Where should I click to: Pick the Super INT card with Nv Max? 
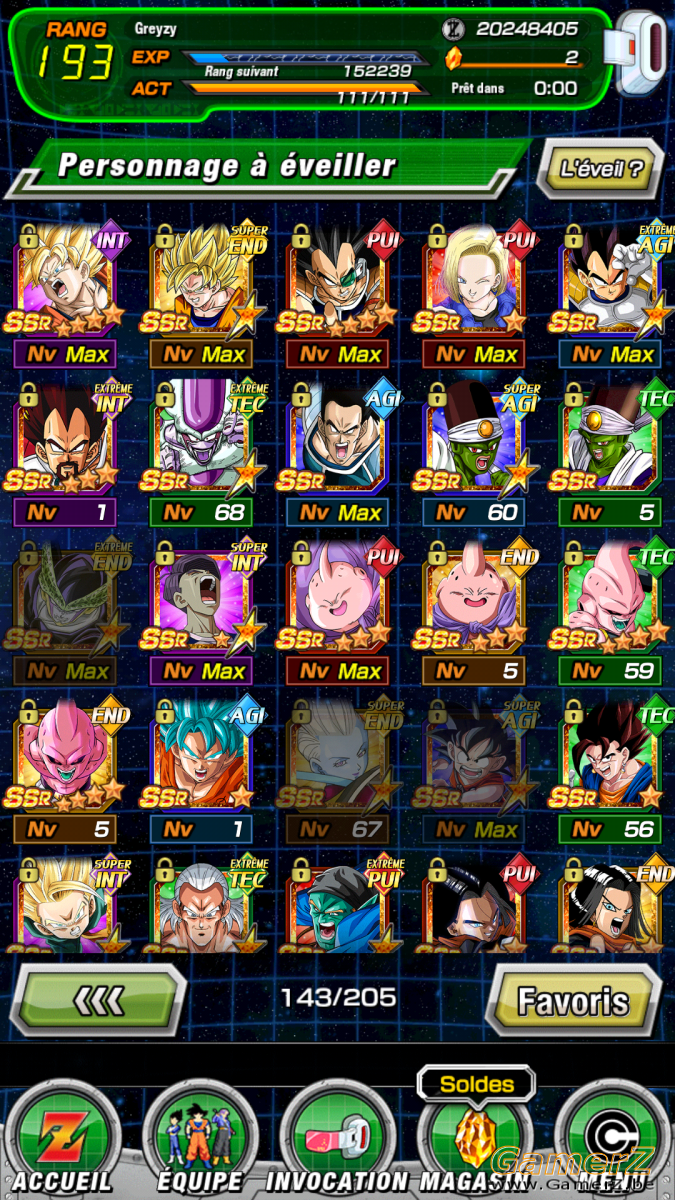[202, 611]
